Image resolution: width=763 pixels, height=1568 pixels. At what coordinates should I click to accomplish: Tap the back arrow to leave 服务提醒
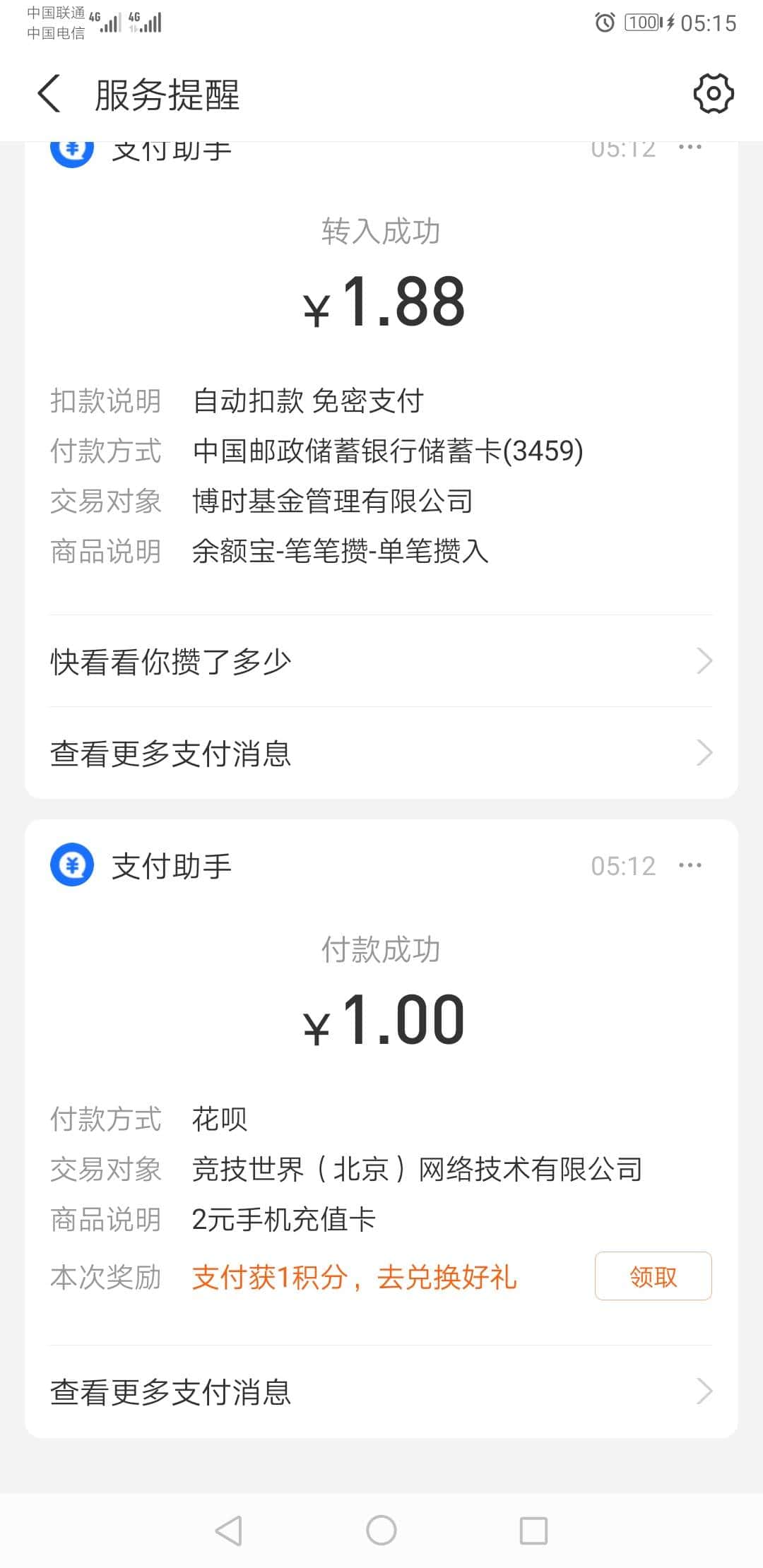(x=47, y=93)
